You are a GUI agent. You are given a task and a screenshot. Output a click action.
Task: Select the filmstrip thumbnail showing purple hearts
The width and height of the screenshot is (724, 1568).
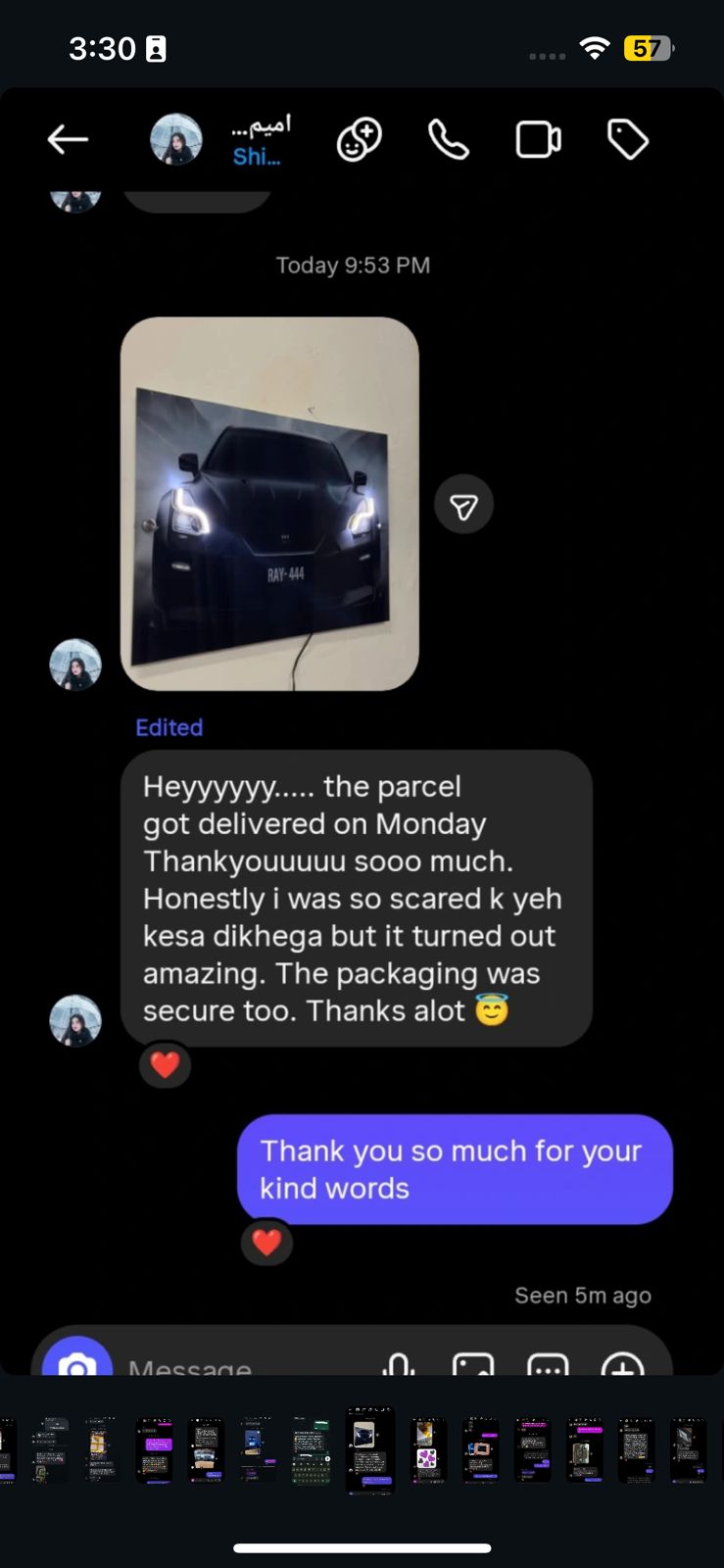tap(427, 1450)
